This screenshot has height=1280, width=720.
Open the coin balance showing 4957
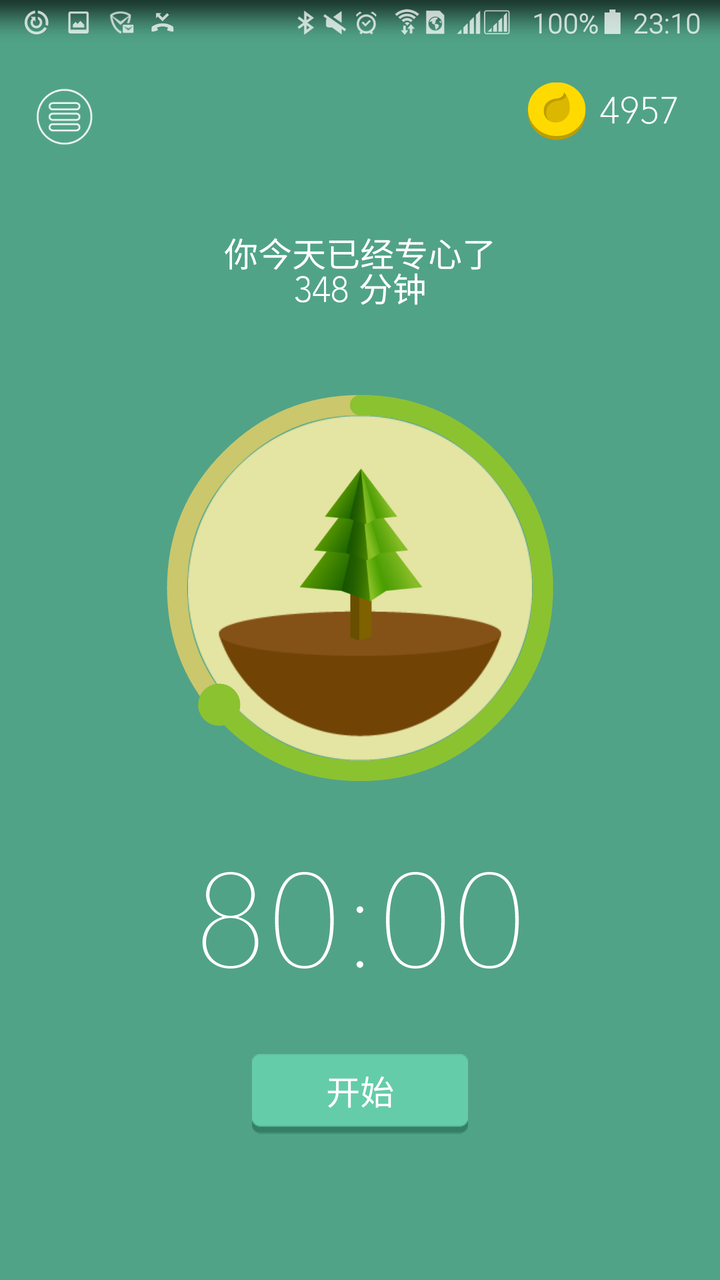tap(603, 111)
